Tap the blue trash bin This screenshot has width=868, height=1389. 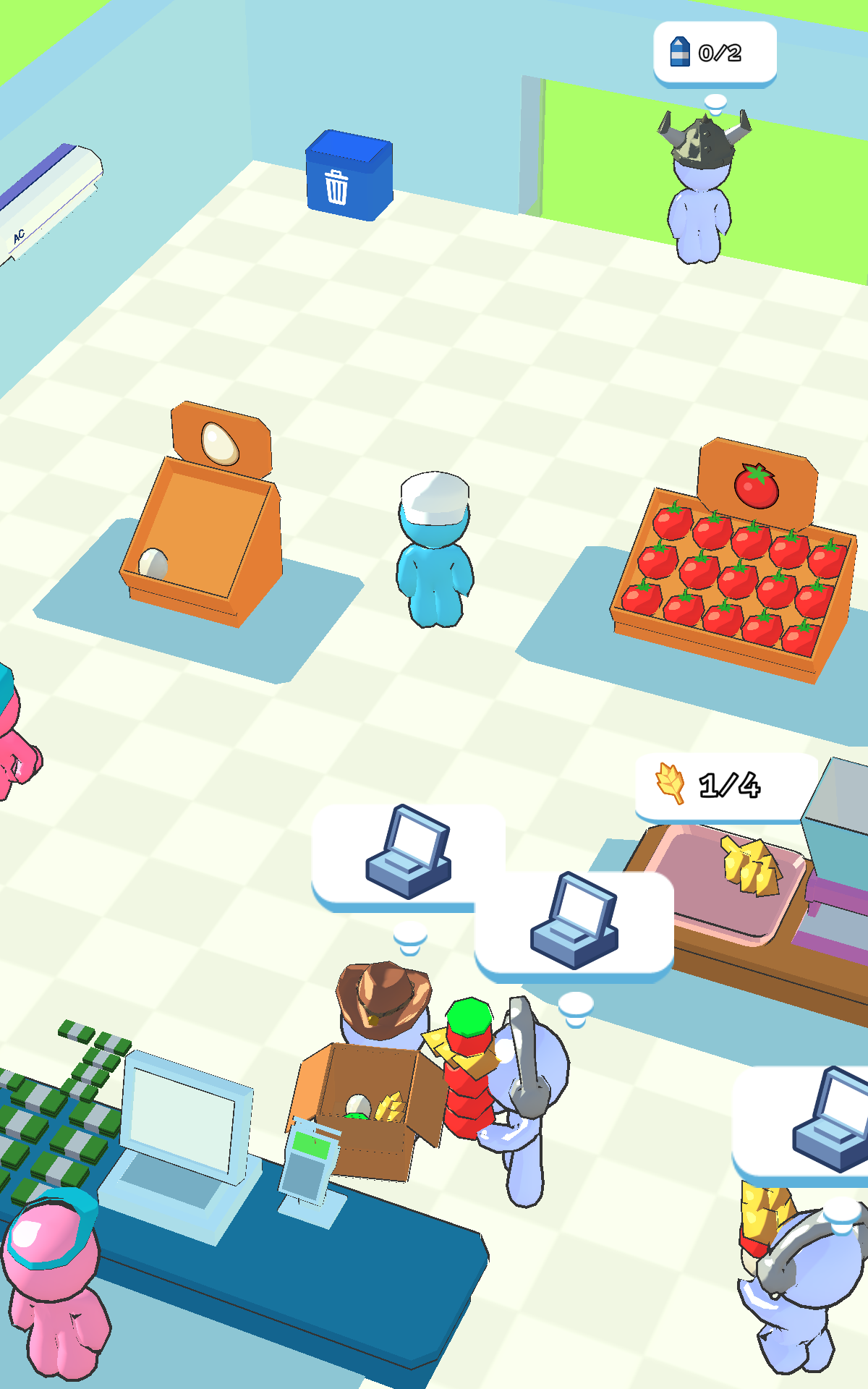click(349, 176)
